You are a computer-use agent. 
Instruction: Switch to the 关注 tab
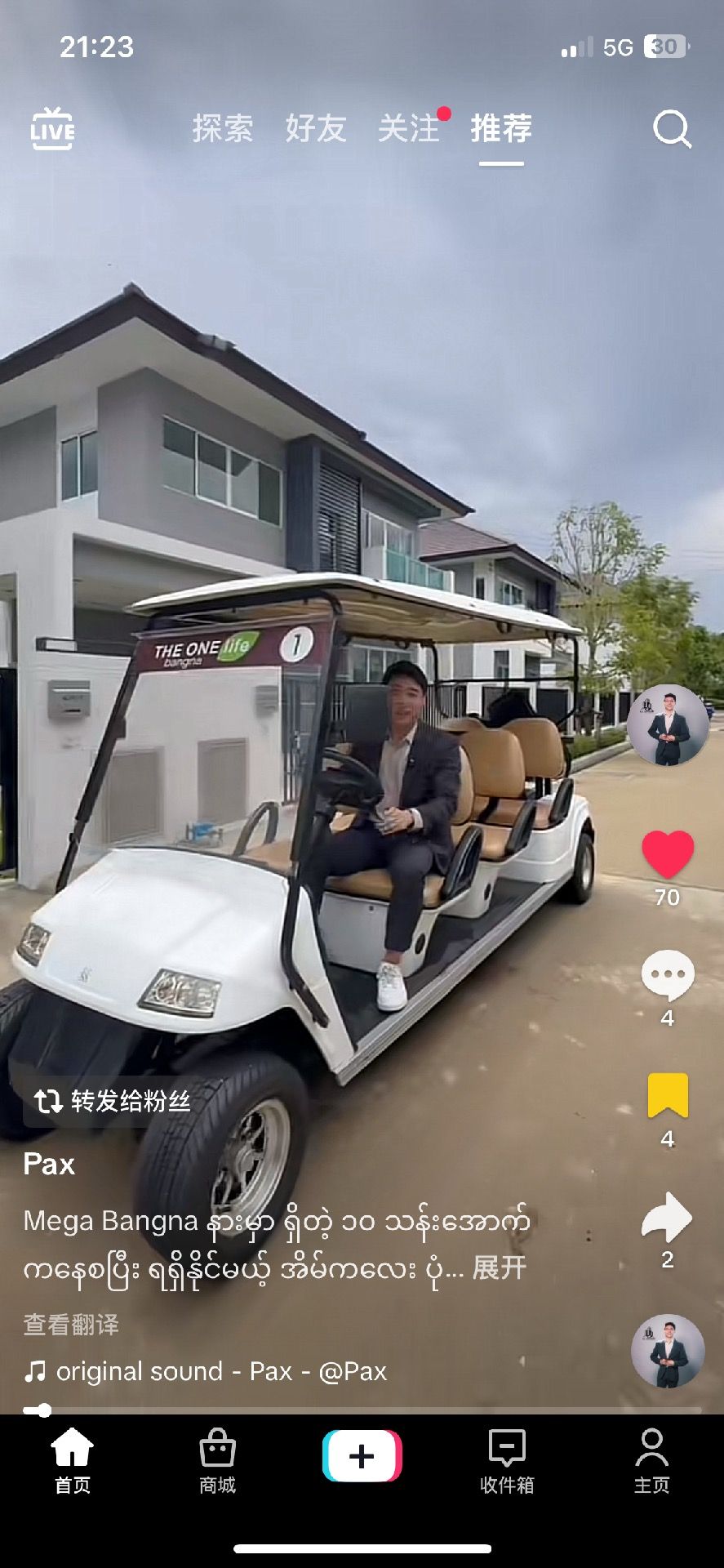click(x=408, y=129)
